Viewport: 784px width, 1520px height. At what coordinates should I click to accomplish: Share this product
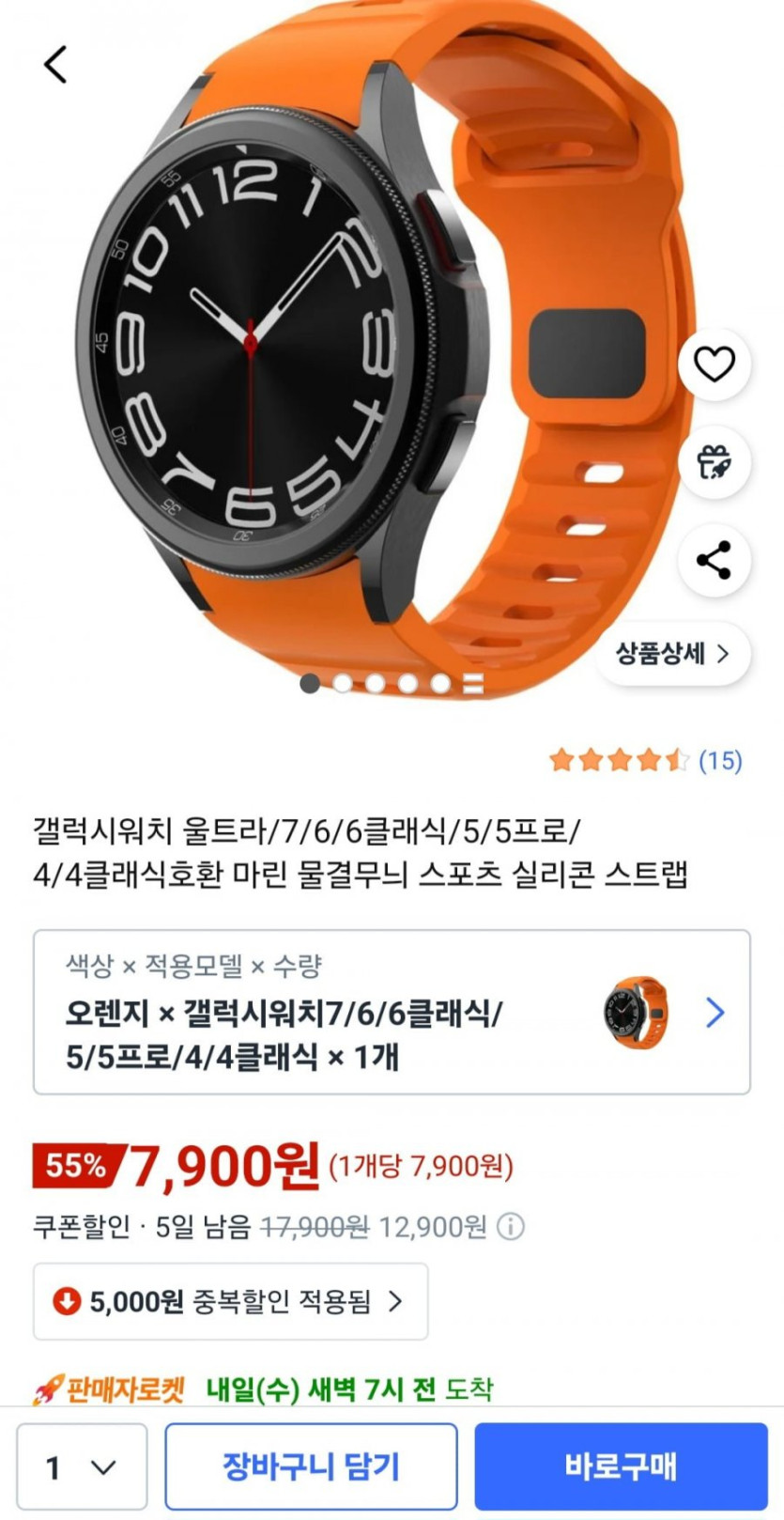[x=714, y=560]
